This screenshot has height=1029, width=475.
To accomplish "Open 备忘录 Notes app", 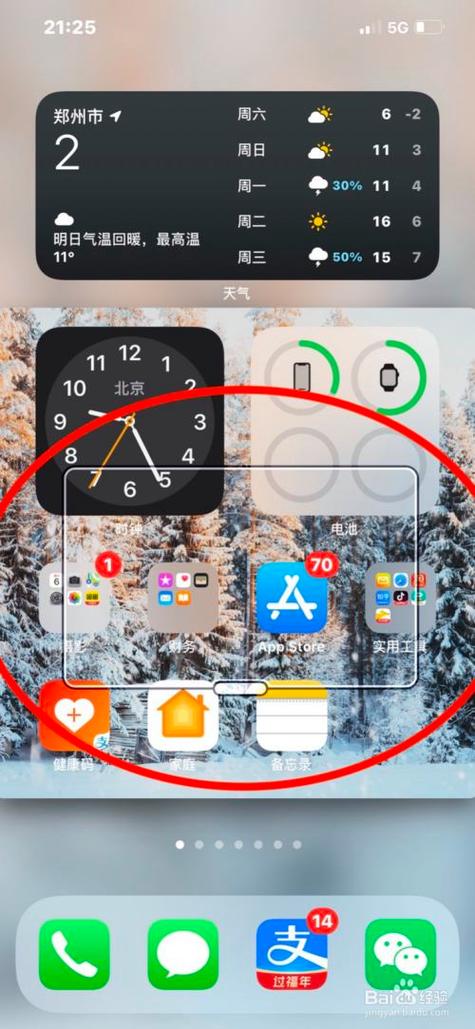I will pos(292,716).
